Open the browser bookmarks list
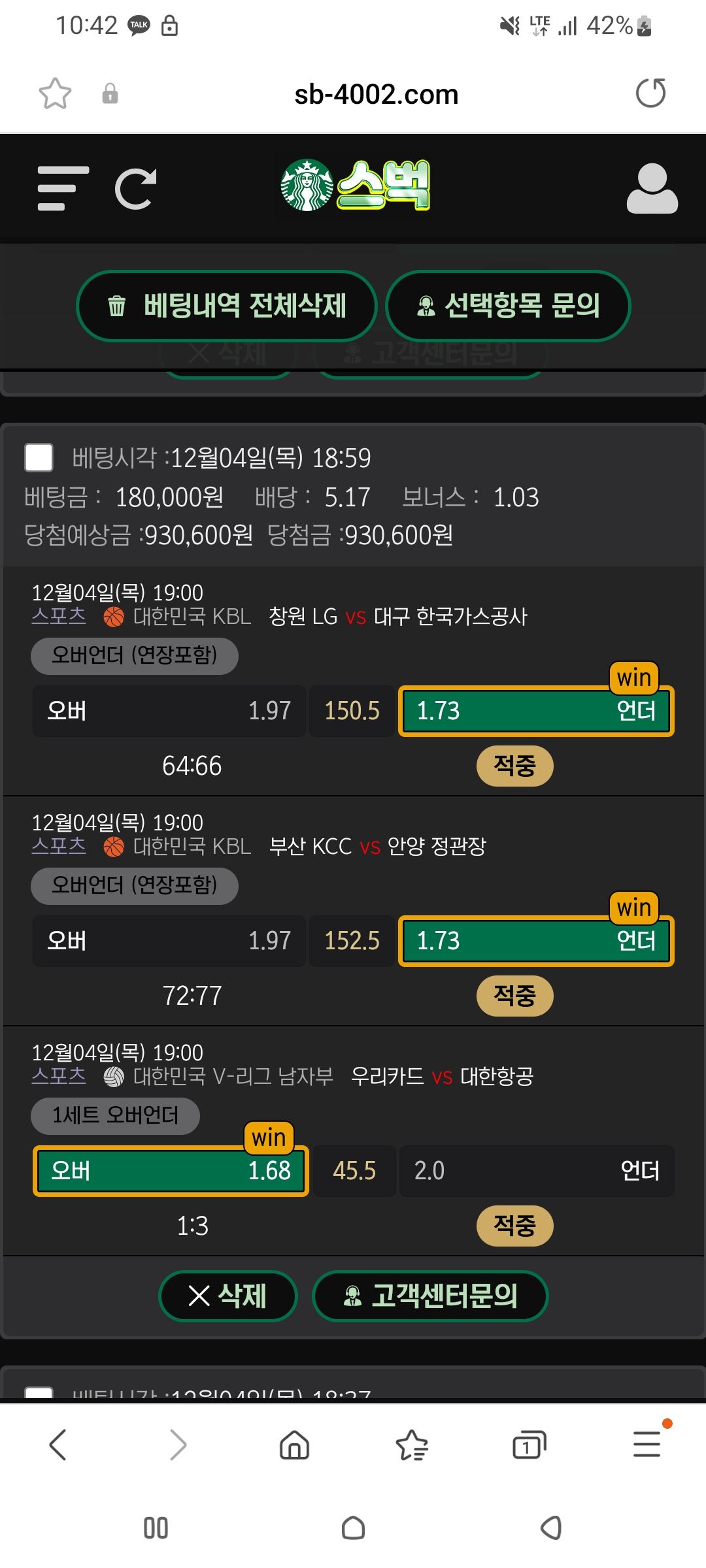 [412, 1445]
